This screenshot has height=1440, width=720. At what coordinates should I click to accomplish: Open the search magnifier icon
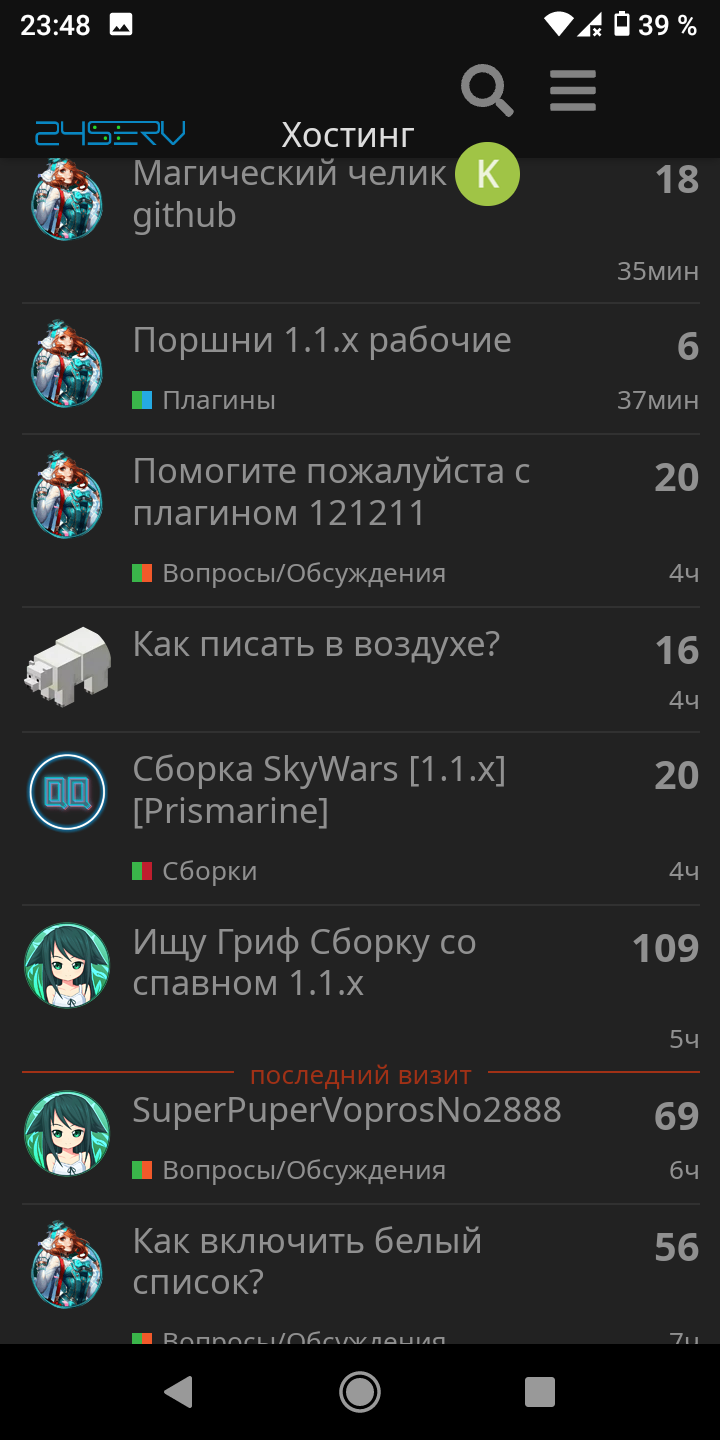click(x=487, y=91)
